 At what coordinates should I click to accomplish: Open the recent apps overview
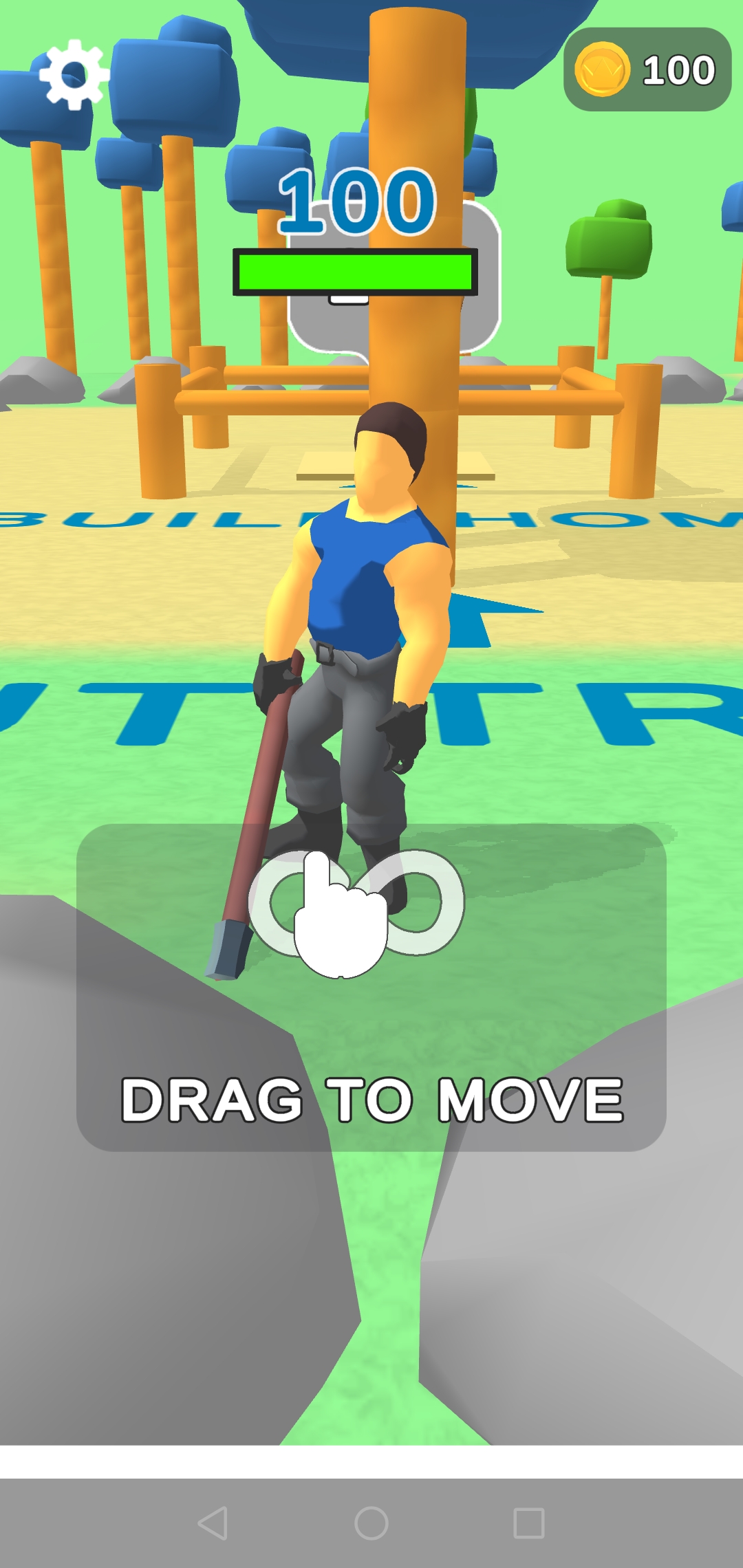tap(529, 1523)
